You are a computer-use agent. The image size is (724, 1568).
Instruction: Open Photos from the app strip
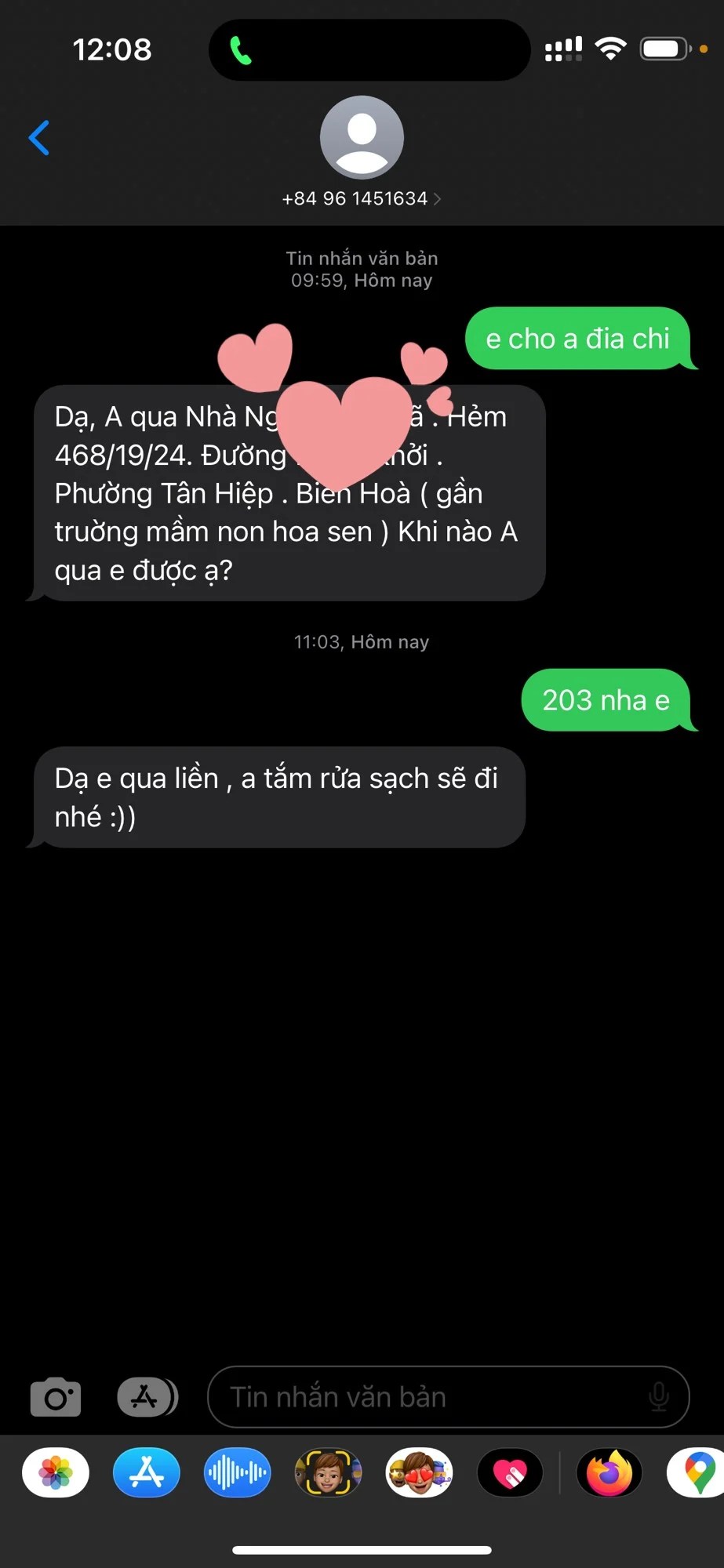point(56,1472)
